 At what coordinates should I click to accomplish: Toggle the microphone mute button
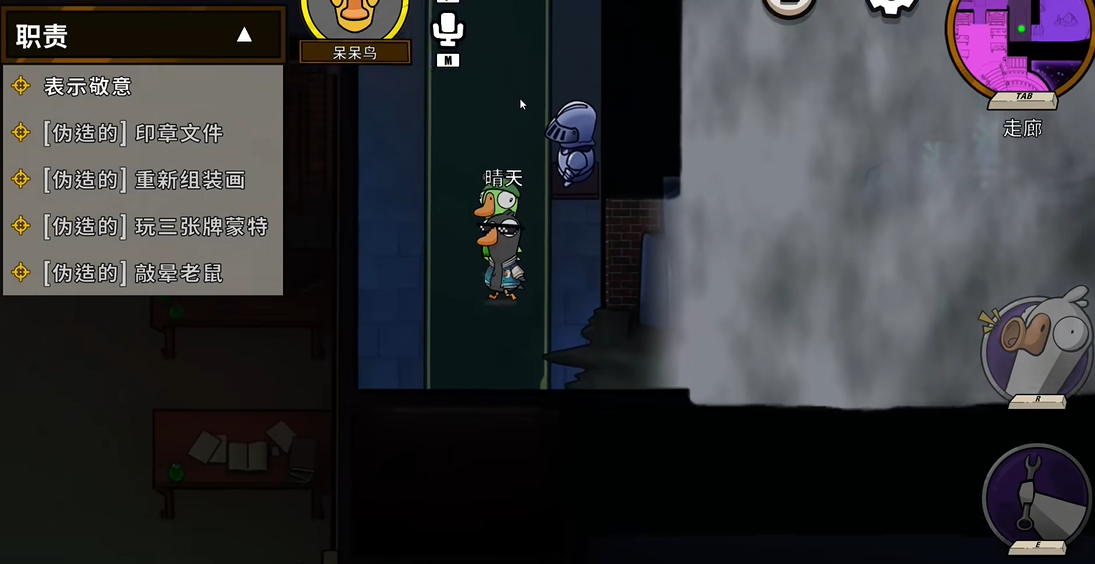(x=448, y=31)
